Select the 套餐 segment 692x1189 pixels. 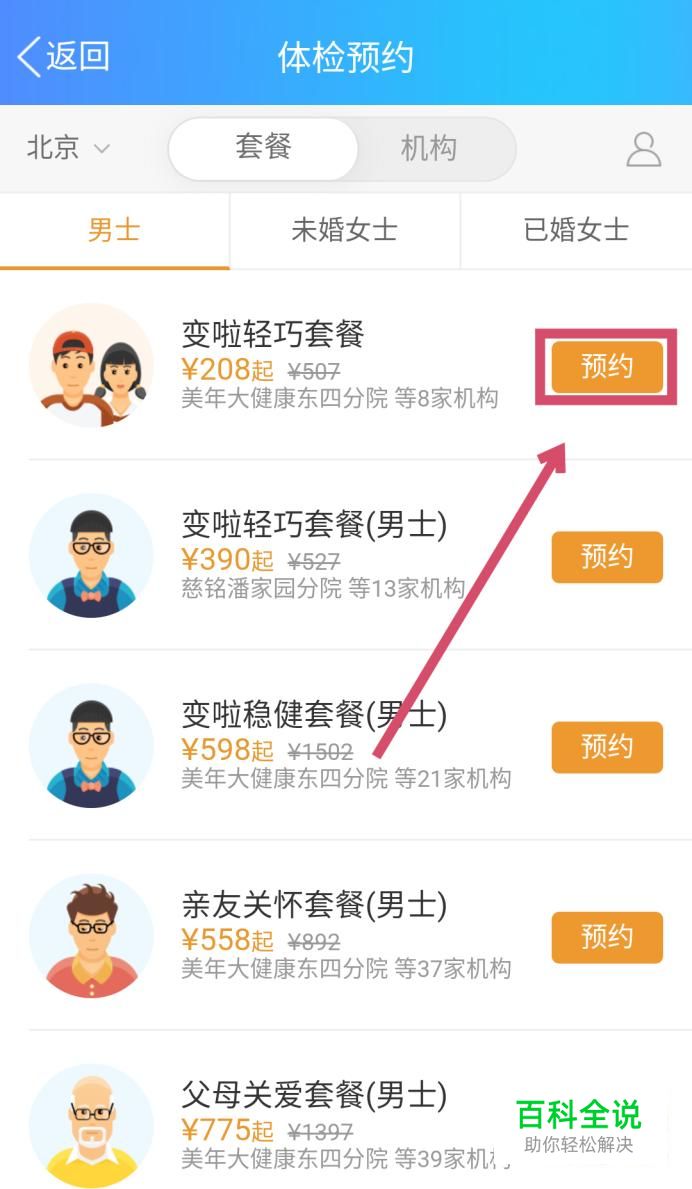pyautogui.click(x=263, y=147)
